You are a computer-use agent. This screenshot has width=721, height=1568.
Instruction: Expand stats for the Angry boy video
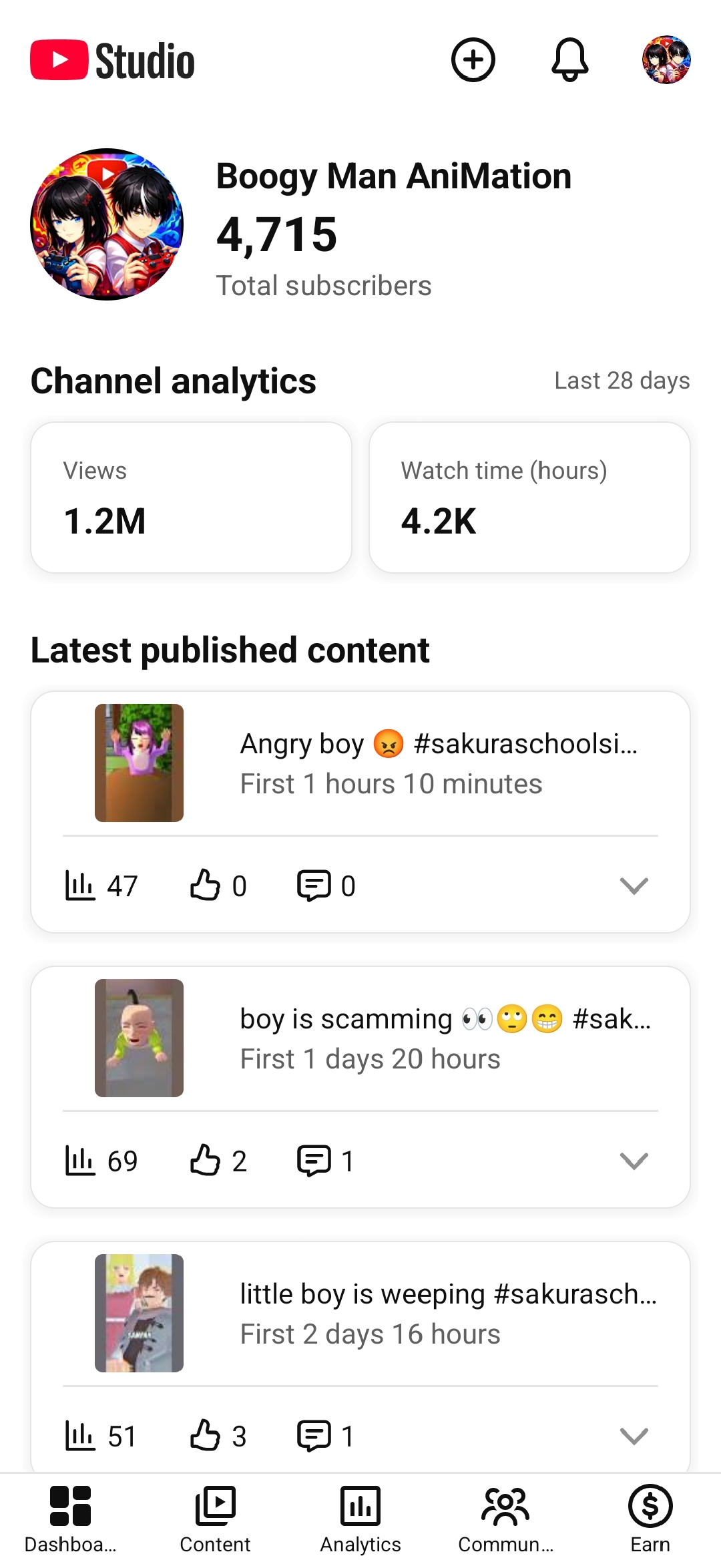click(x=634, y=886)
